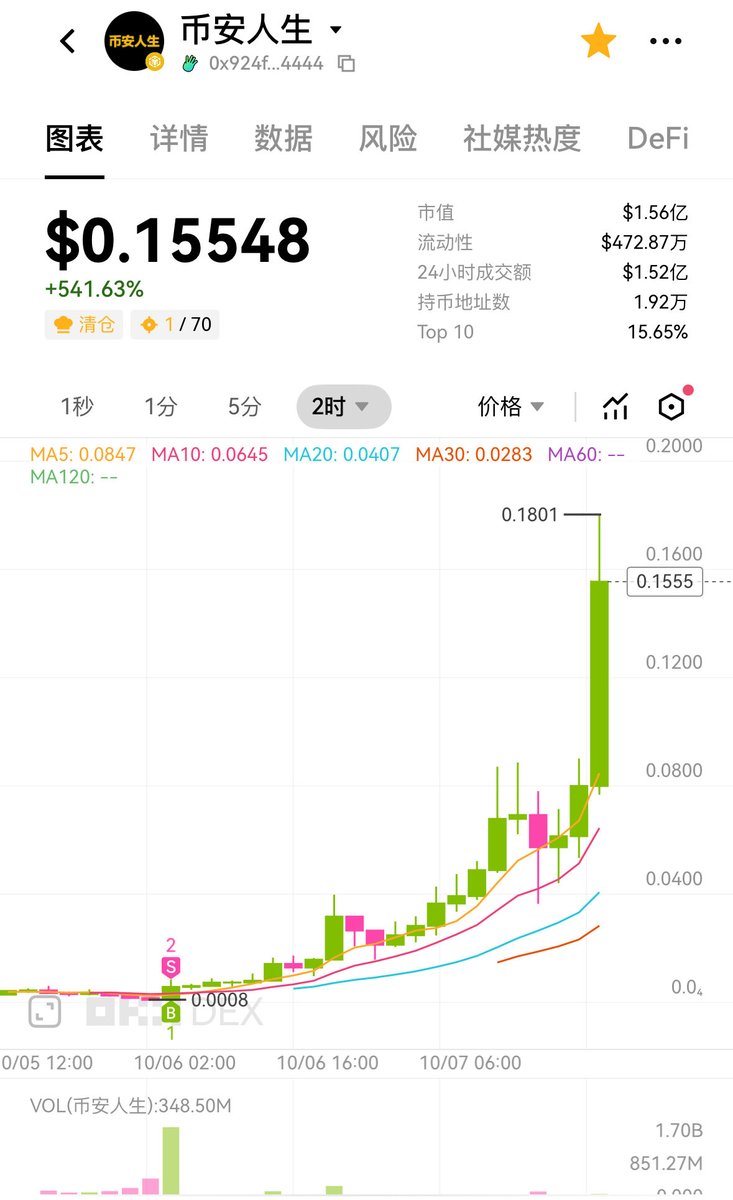Viewport: 733px width, 1200px height.
Task: Select the 1分 chart interval
Action: coord(160,406)
